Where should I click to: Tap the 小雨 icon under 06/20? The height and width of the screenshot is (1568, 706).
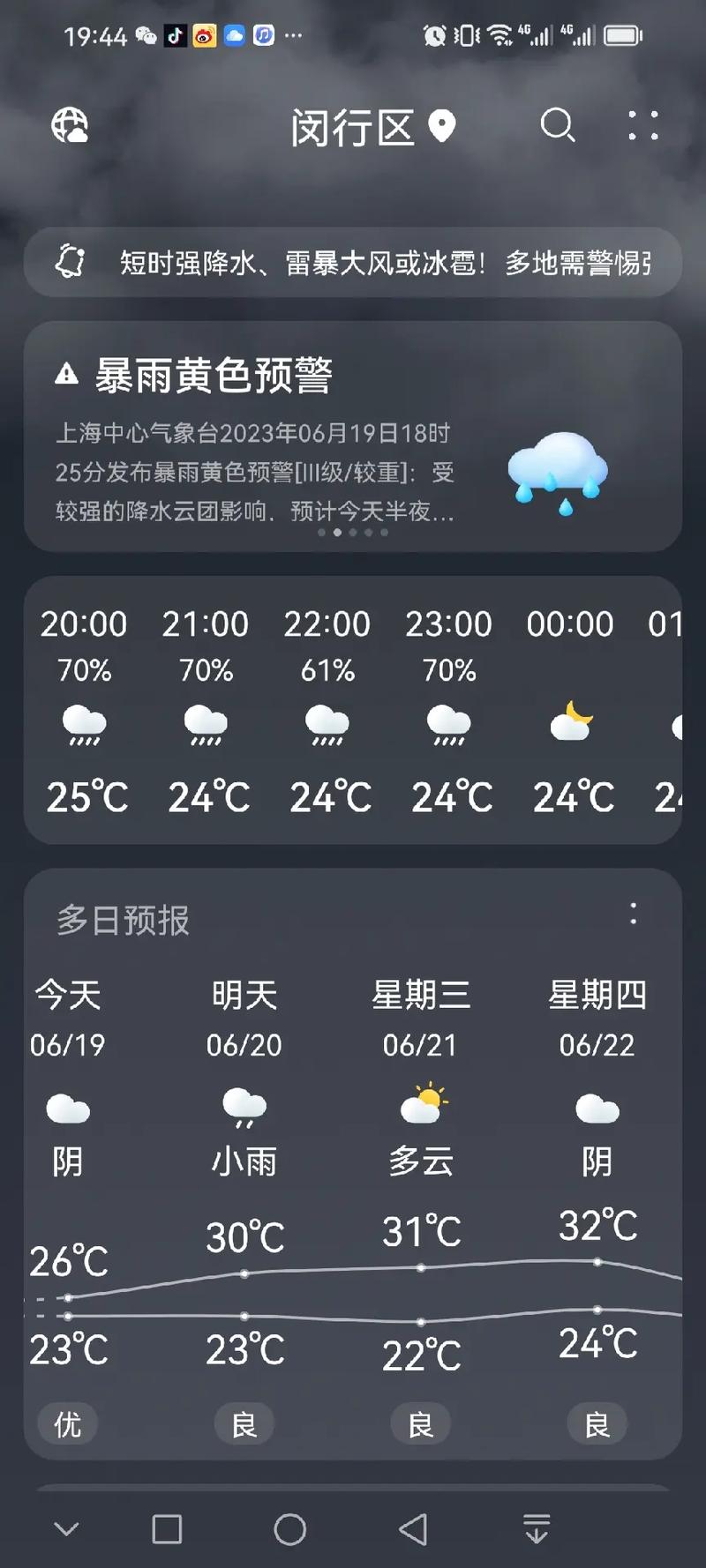(x=244, y=1109)
